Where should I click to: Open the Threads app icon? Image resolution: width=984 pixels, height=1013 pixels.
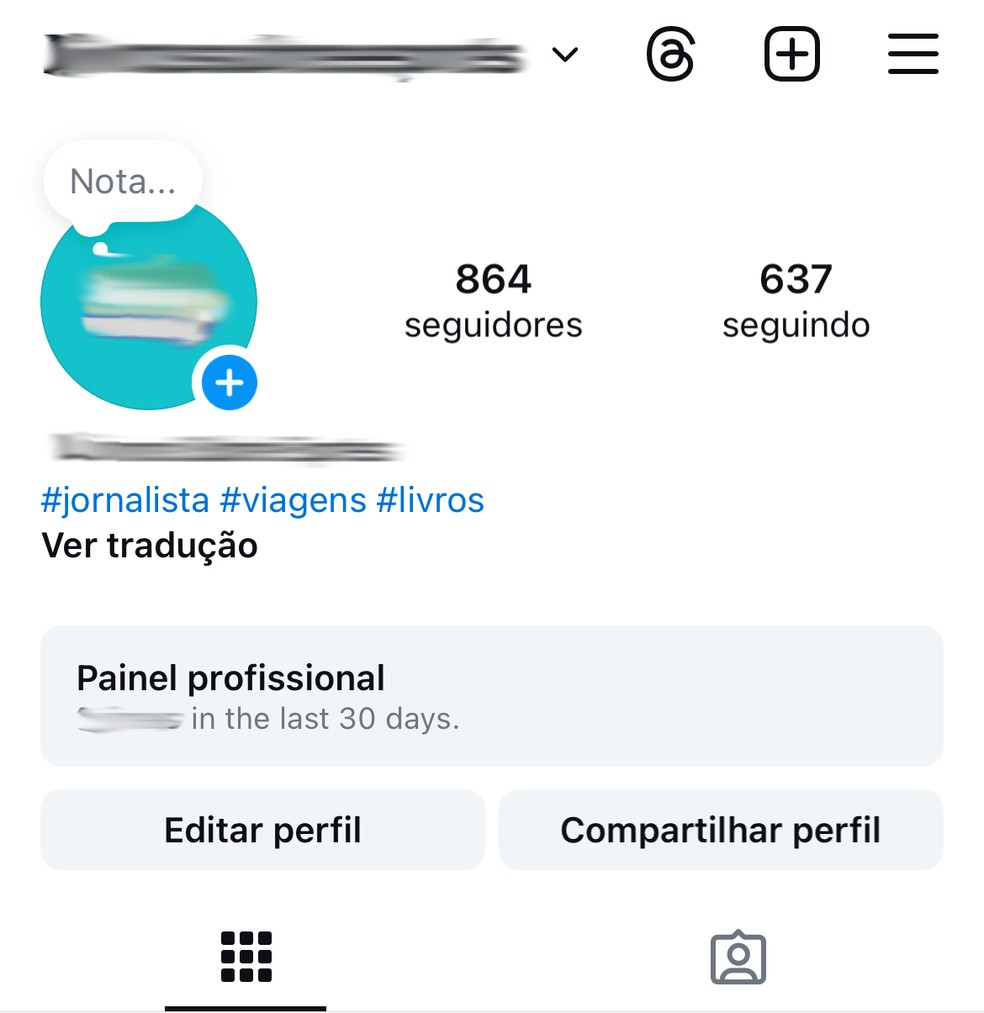pos(670,54)
